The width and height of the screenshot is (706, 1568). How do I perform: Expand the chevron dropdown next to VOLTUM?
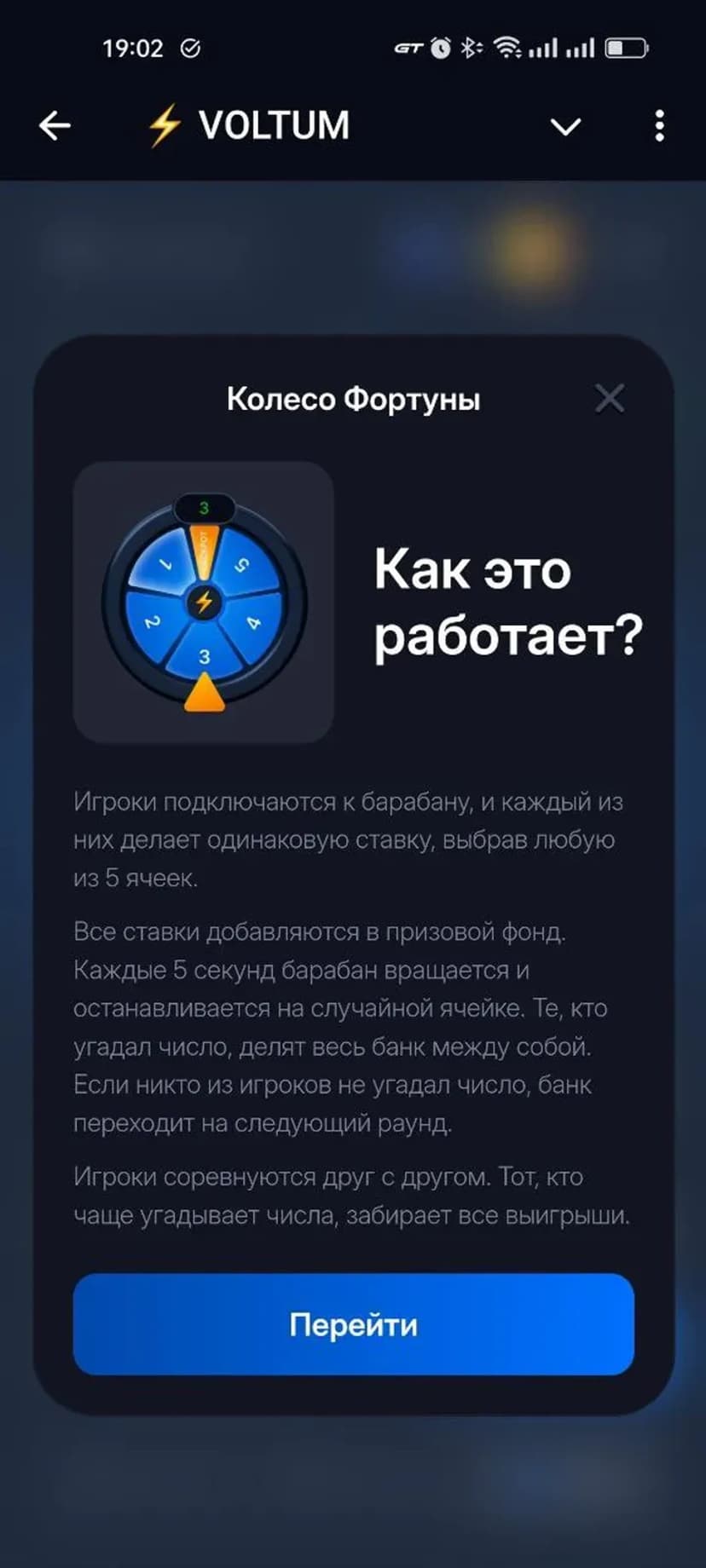565,127
